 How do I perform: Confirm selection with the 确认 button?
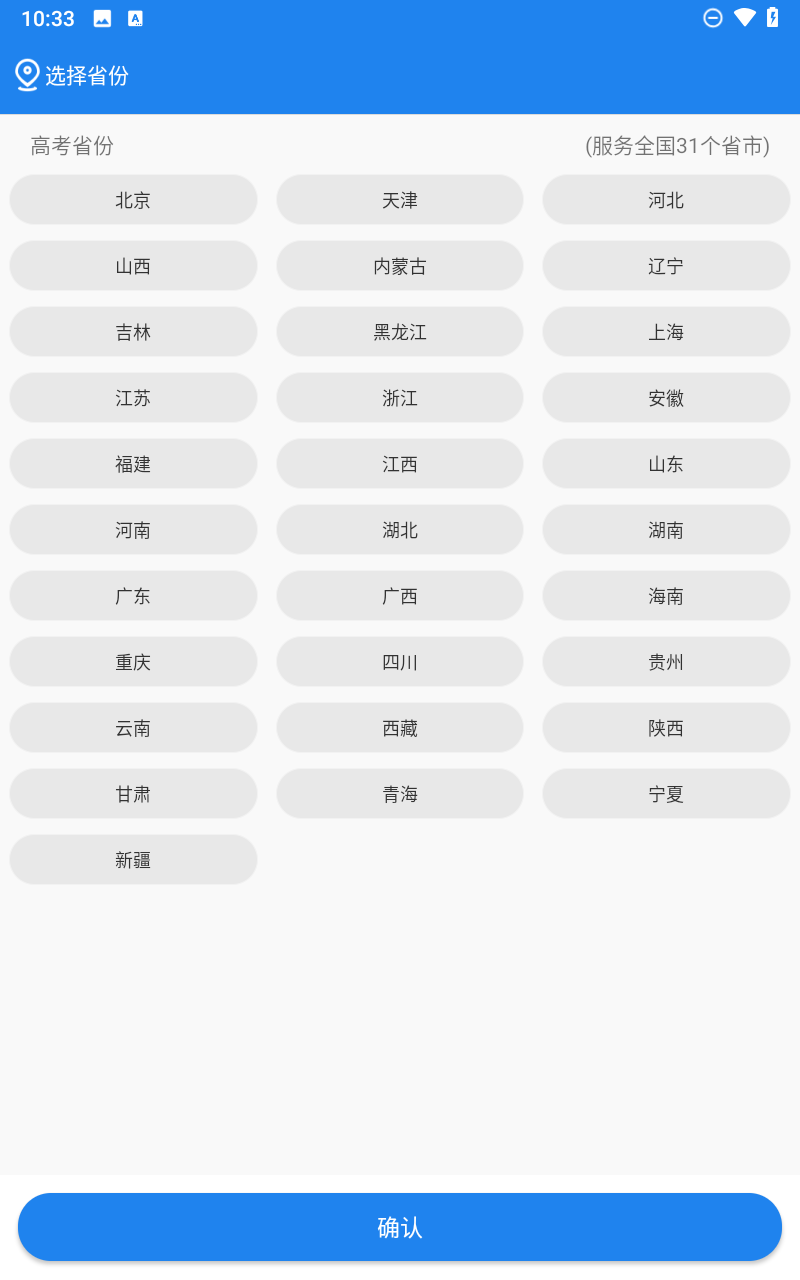pos(400,1227)
